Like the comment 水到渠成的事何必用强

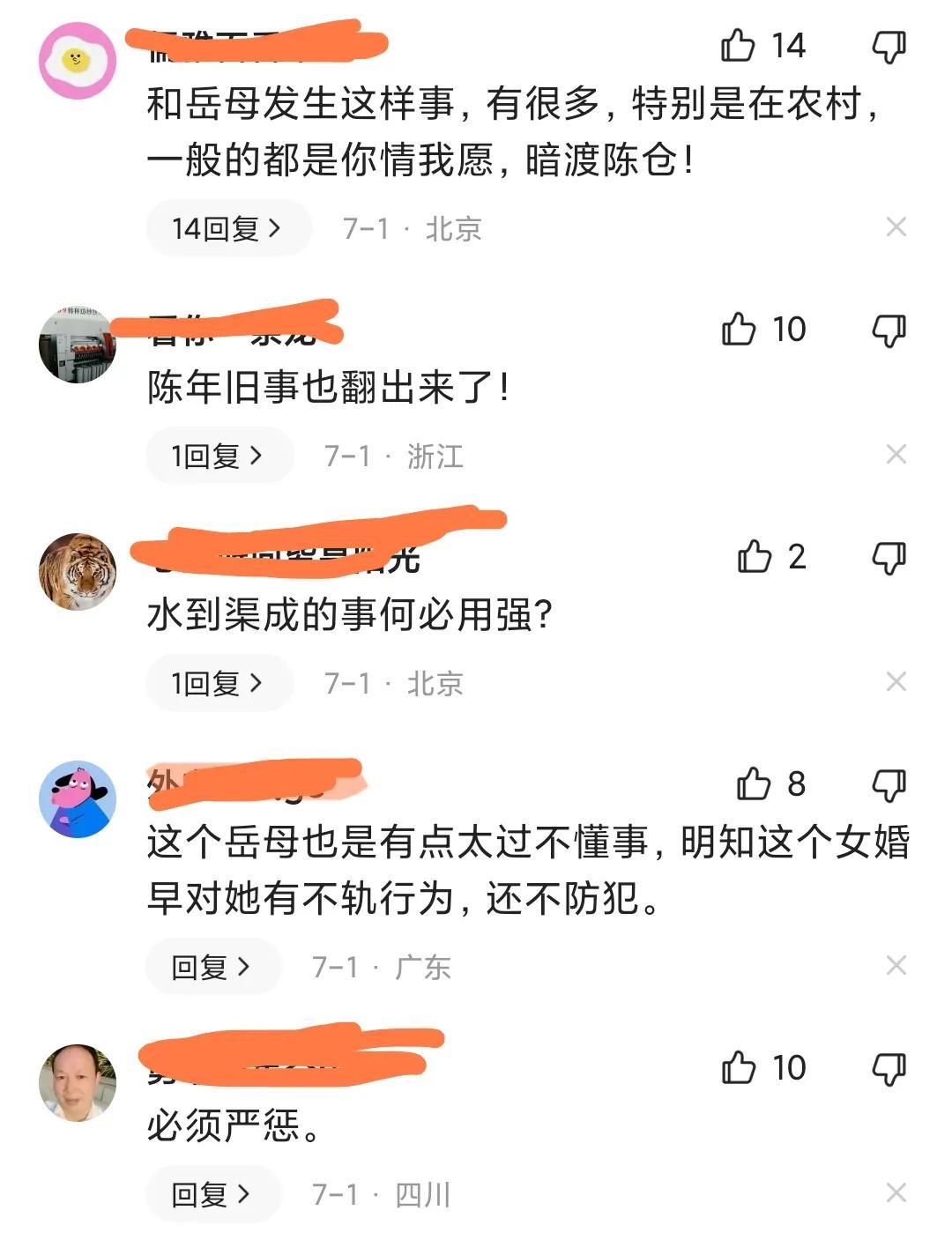pos(755,557)
